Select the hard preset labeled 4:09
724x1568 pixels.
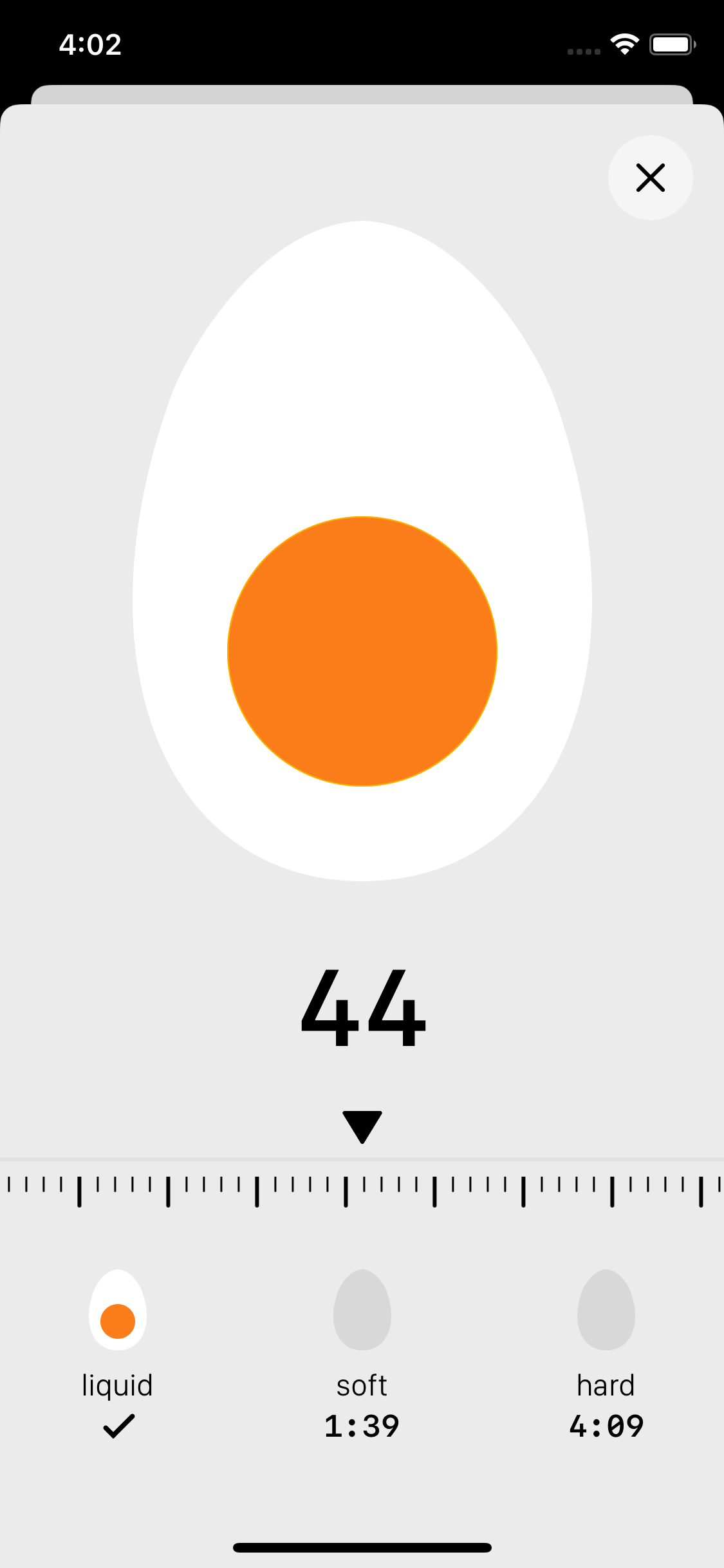(606, 1426)
